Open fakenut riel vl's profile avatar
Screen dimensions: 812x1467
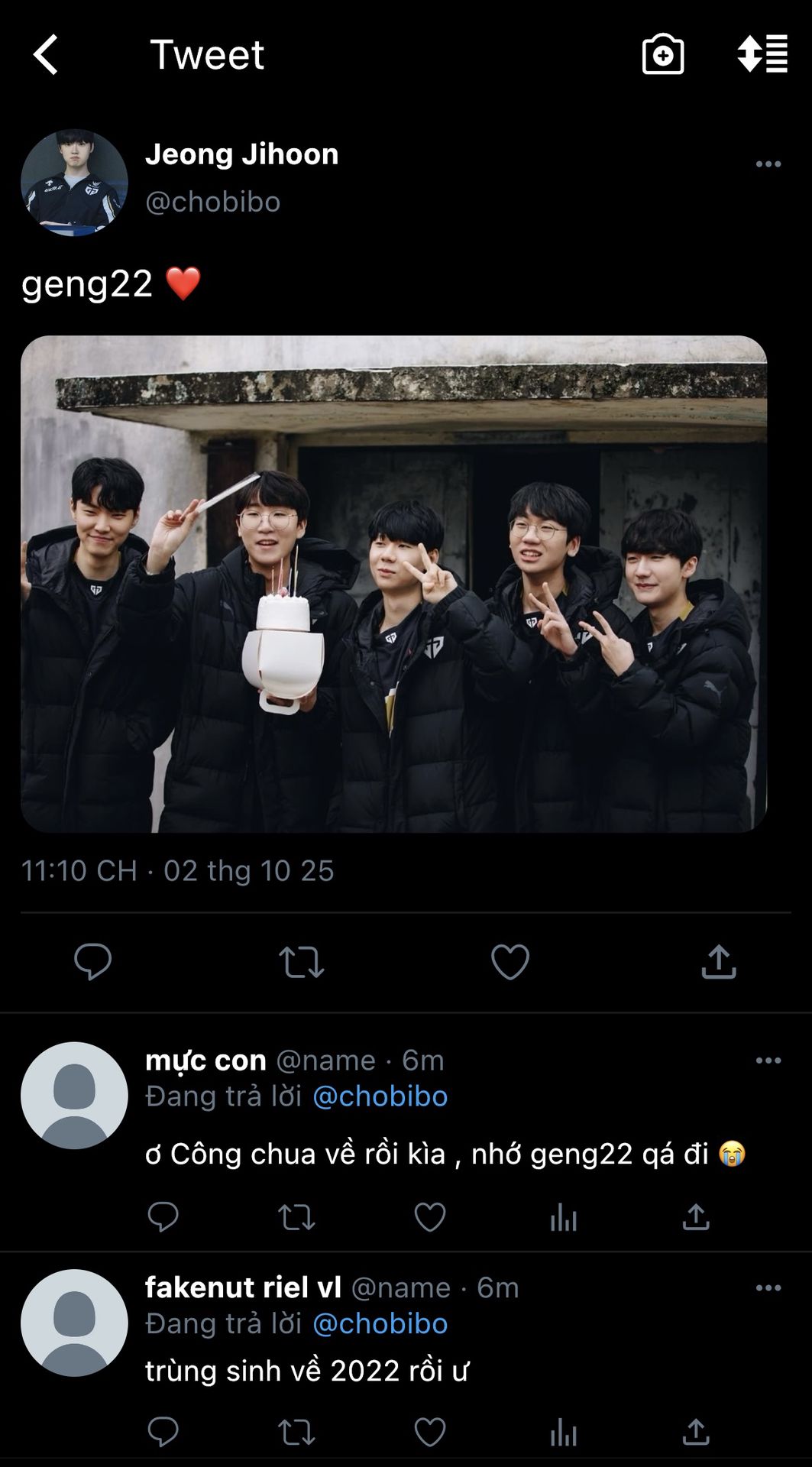(x=74, y=1323)
